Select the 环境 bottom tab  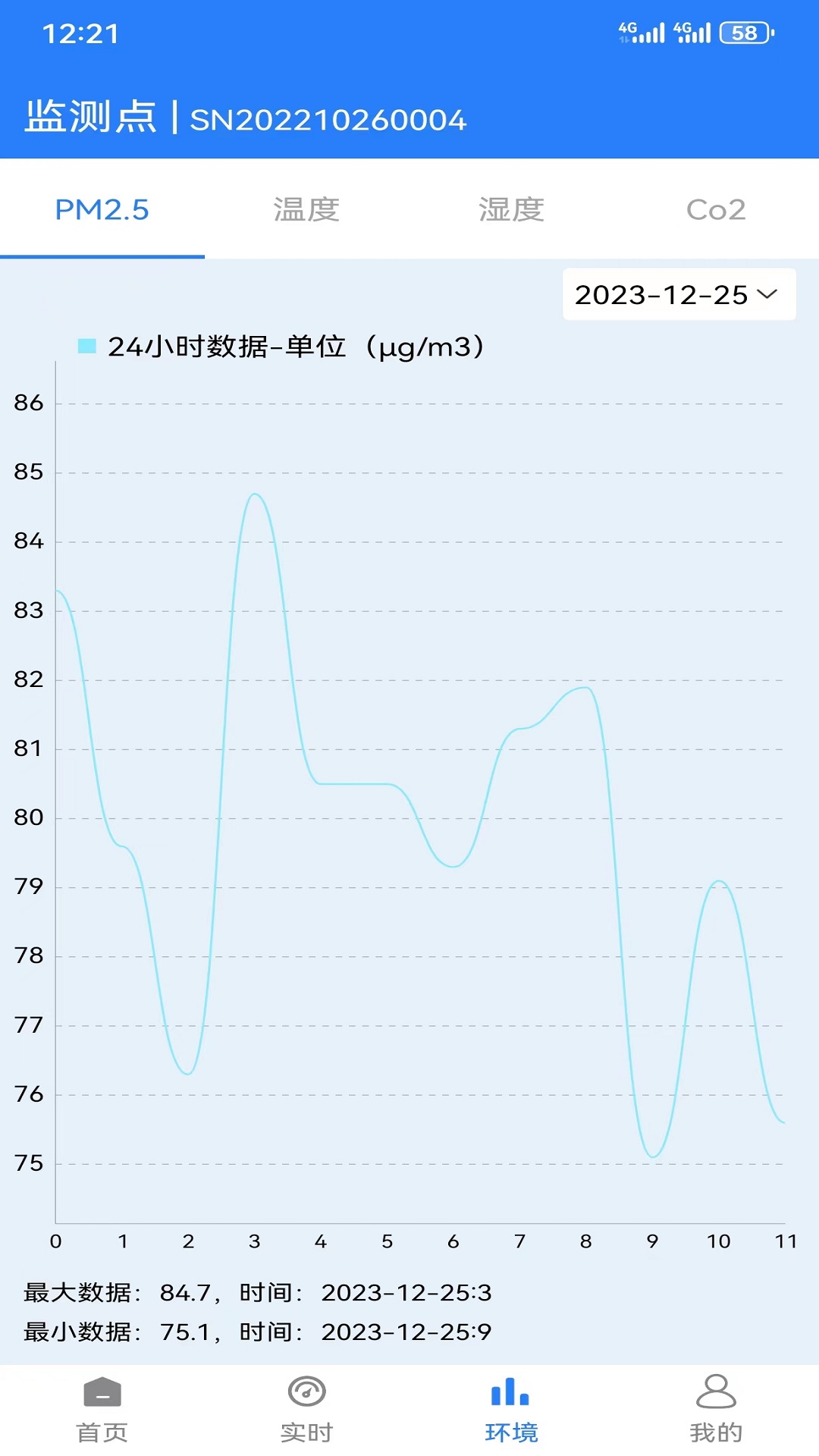pos(511,1410)
